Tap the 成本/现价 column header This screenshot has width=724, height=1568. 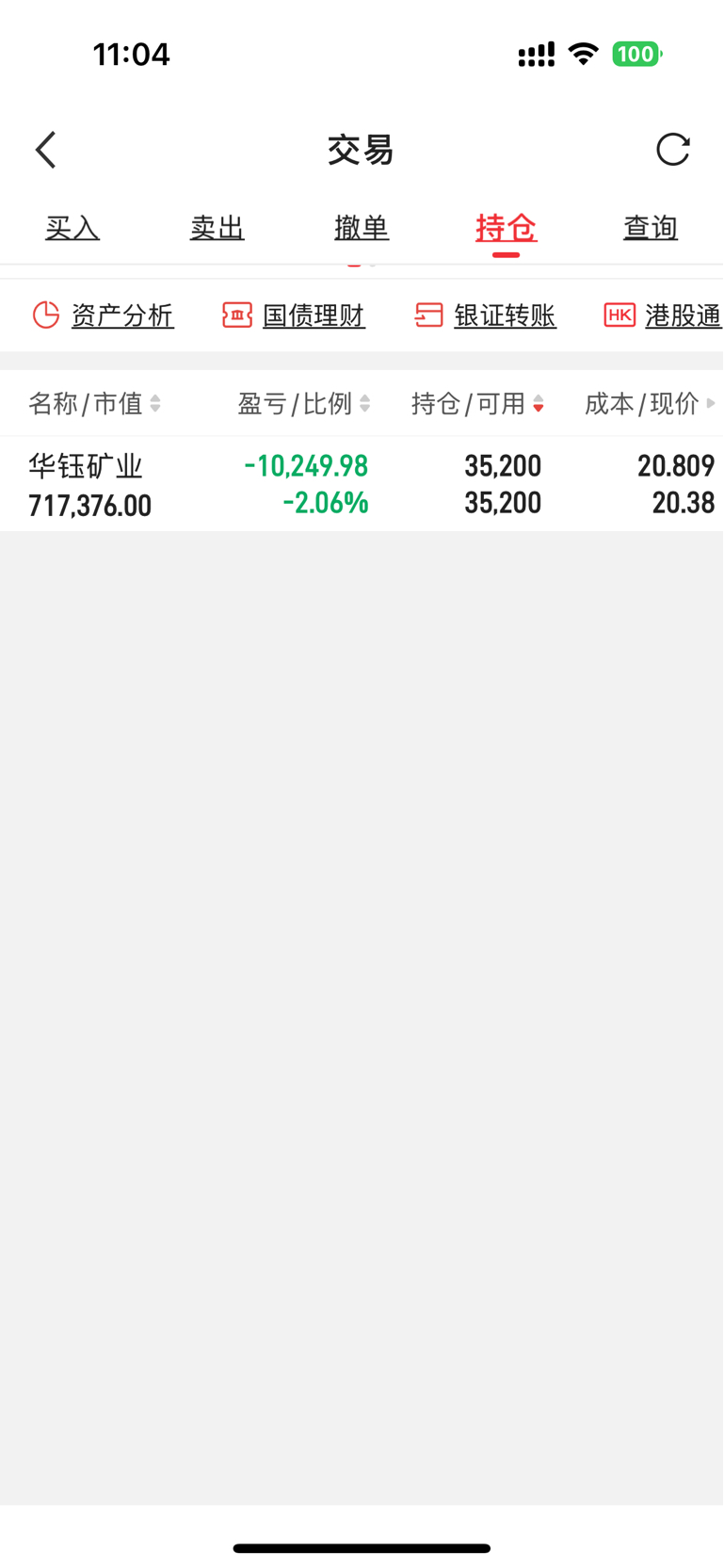pos(650,404)
